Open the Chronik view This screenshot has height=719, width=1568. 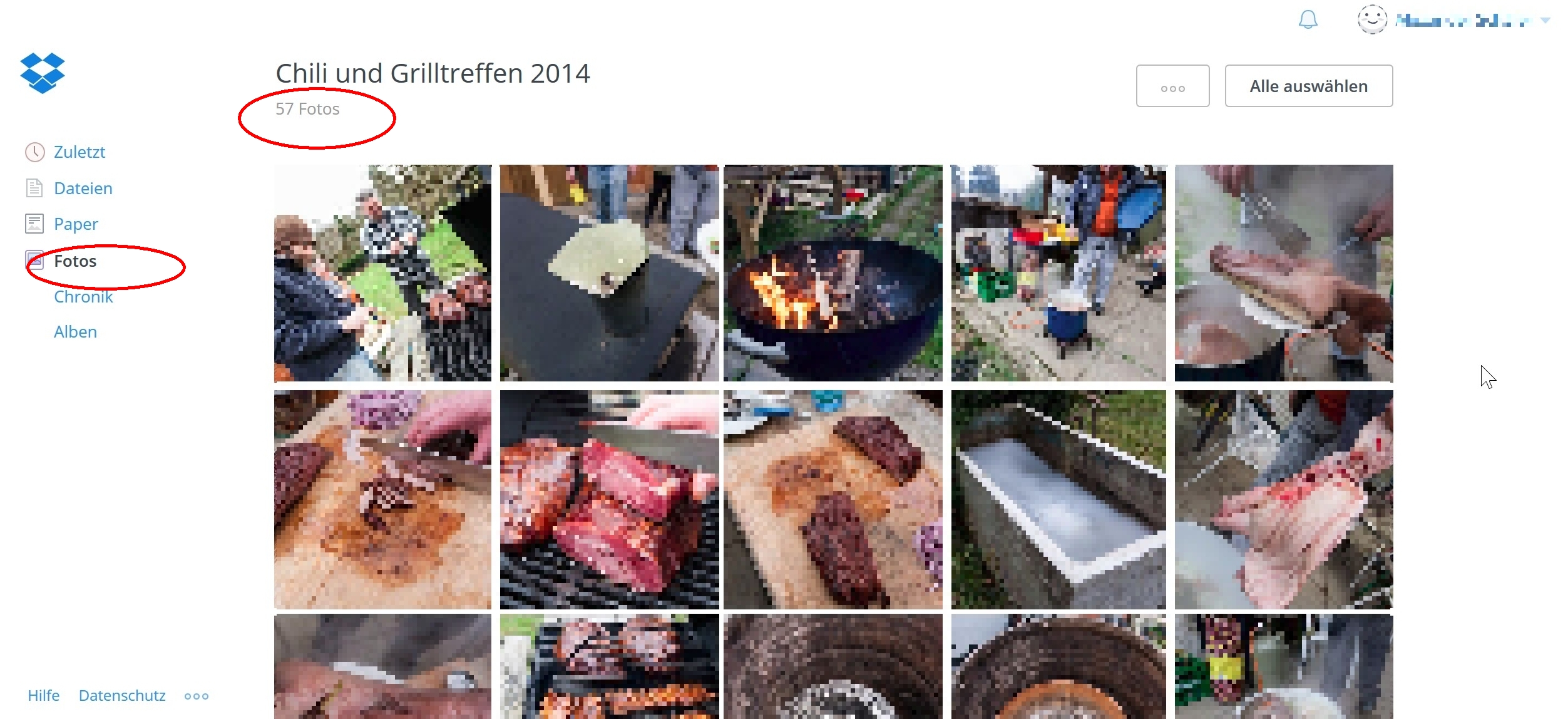(x=83, y=297)
